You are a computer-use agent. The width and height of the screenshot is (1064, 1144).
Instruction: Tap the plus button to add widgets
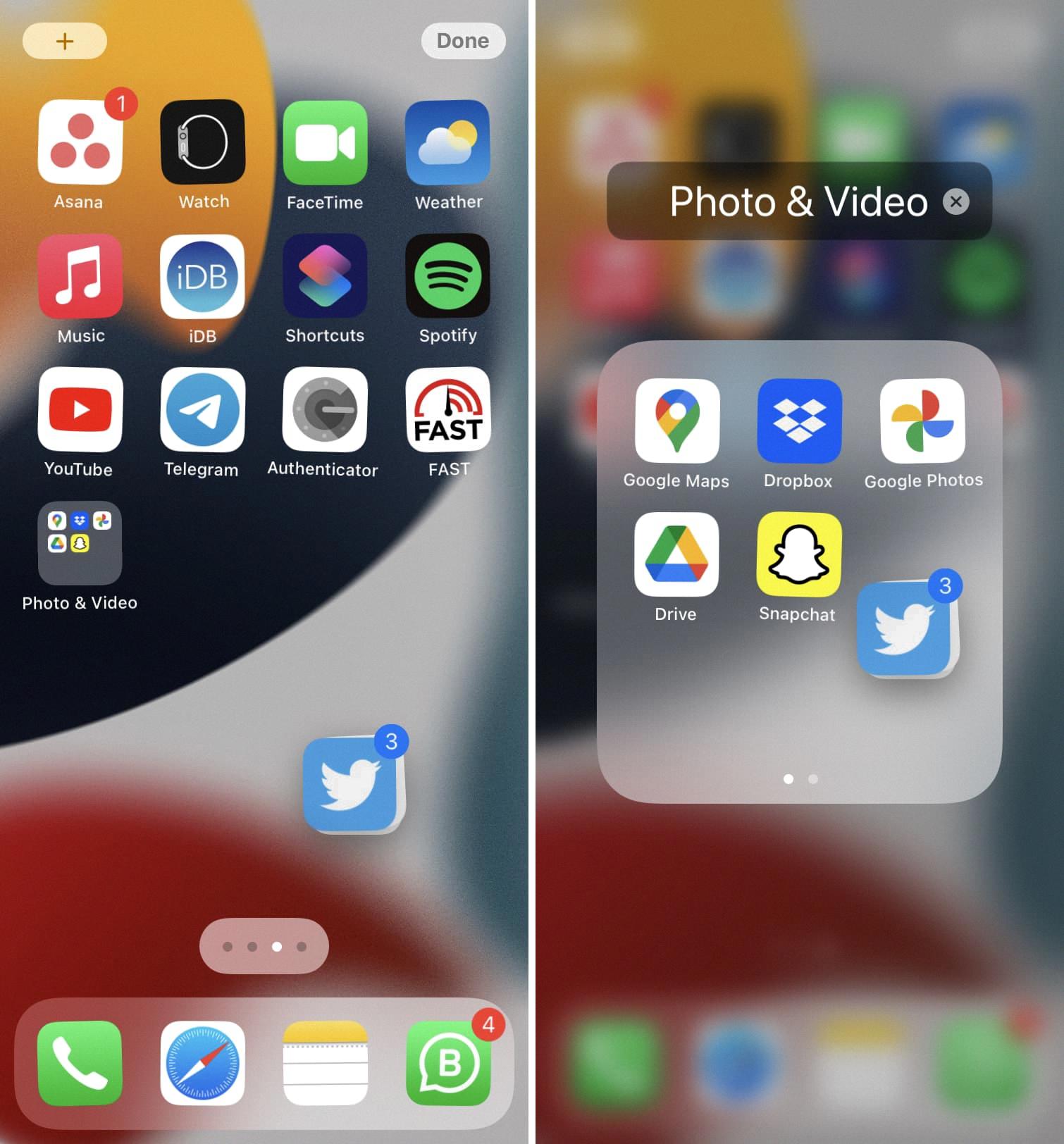coord(64,41)
